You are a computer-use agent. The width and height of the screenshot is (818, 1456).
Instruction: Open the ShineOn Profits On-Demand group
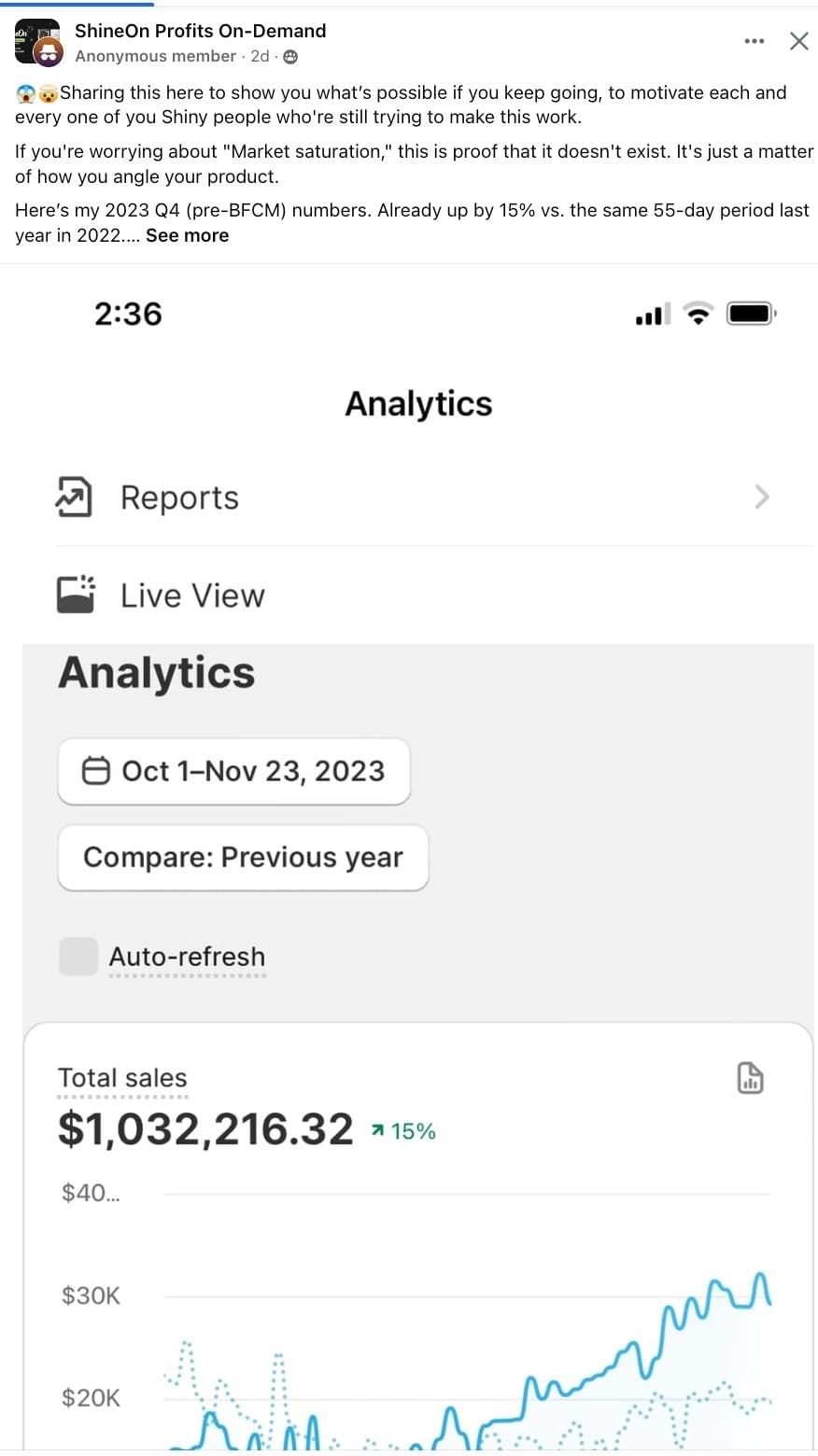(x=201, y=31)
